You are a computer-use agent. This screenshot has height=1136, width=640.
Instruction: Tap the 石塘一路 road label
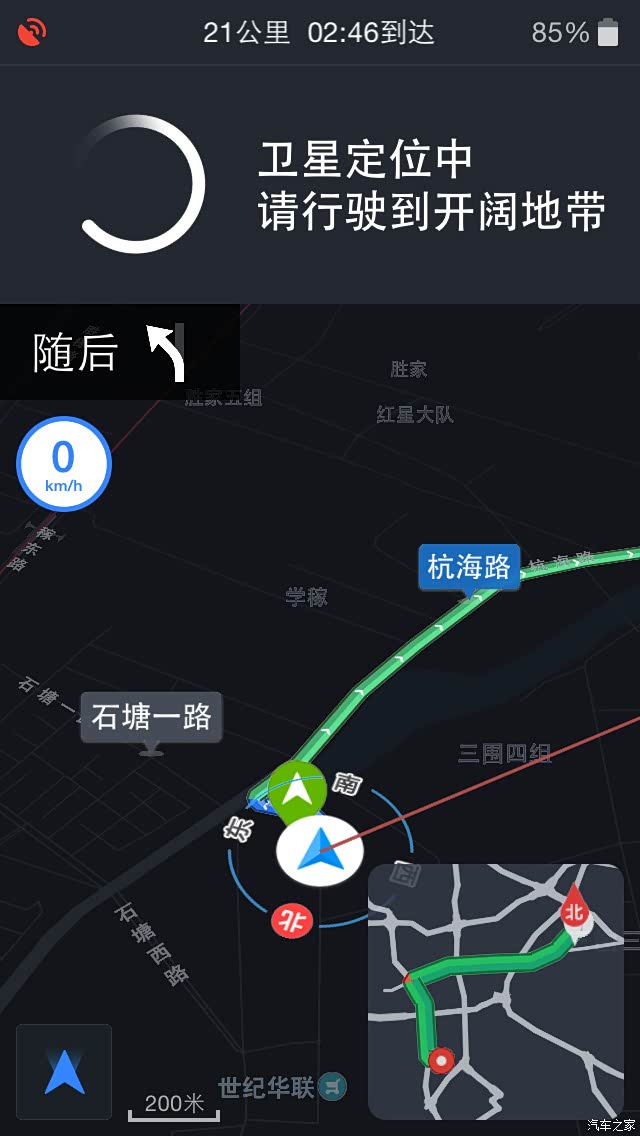point(151,718)
